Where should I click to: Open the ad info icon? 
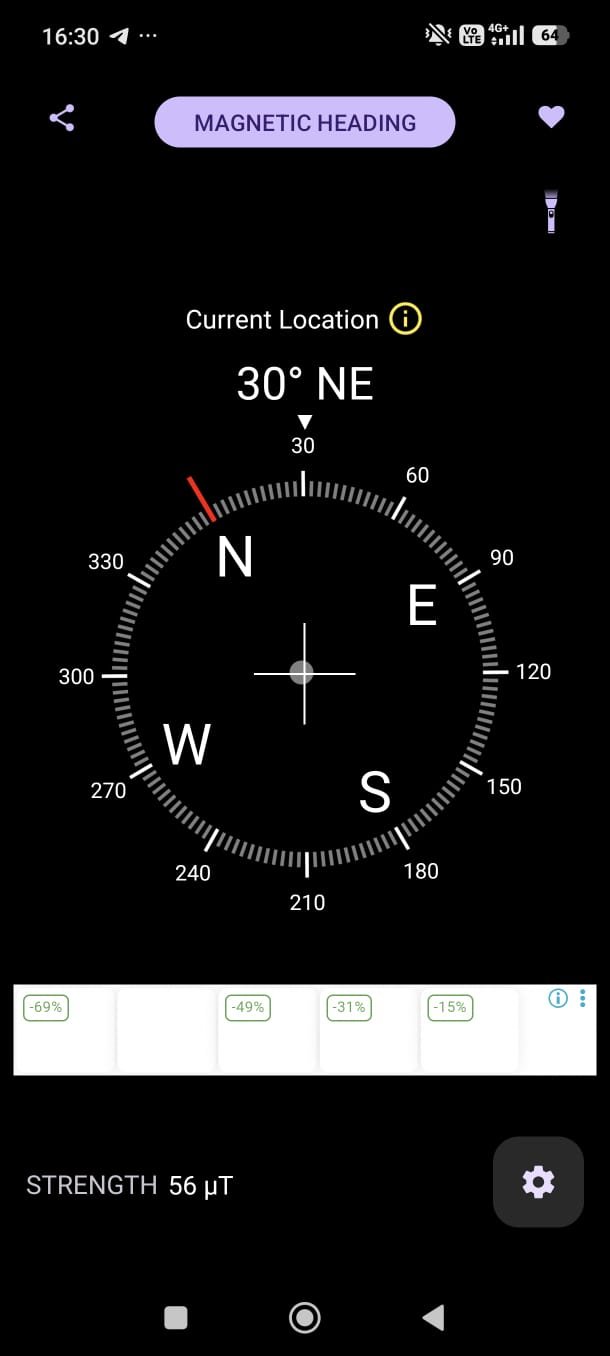[558, 998]
